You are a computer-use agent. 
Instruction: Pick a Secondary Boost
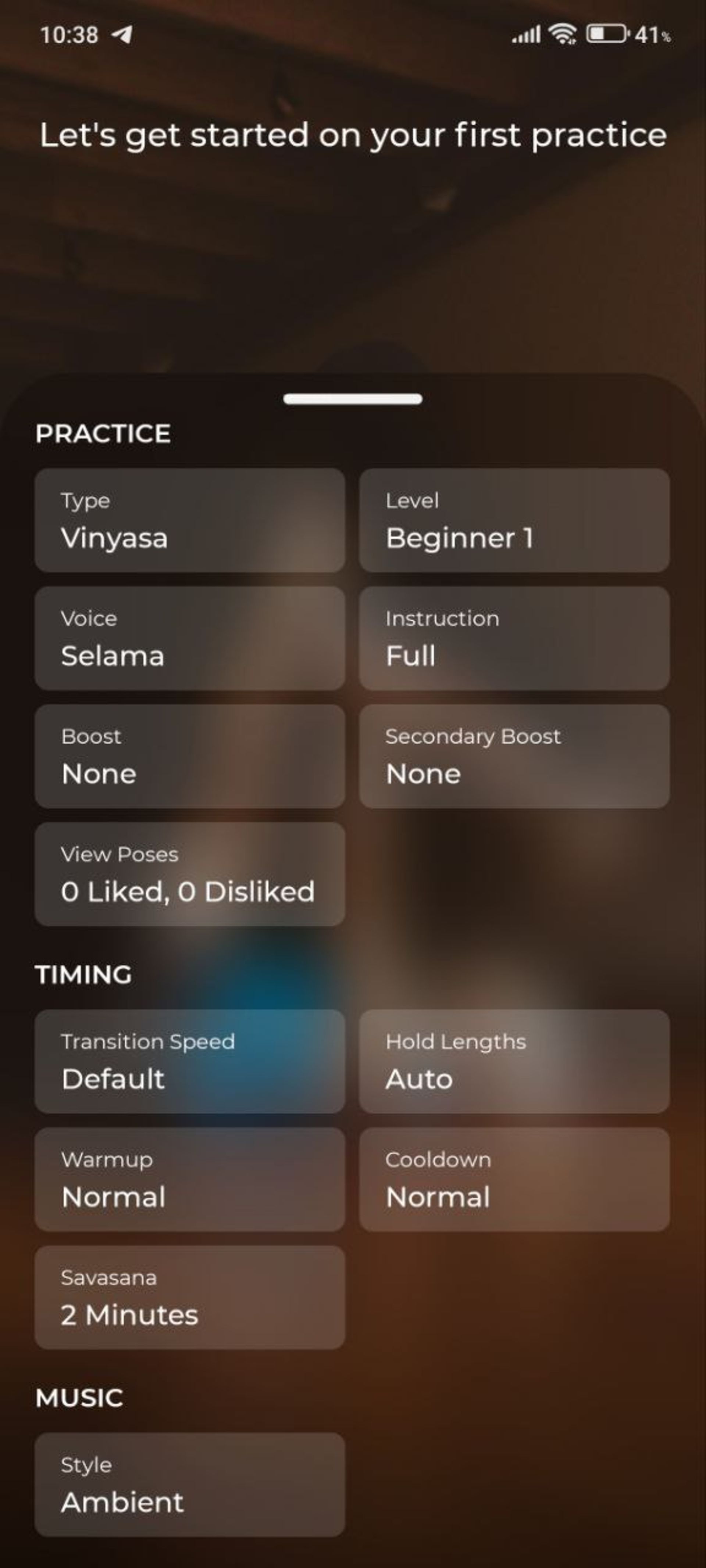pyautogui.click(x=514, y=757)
